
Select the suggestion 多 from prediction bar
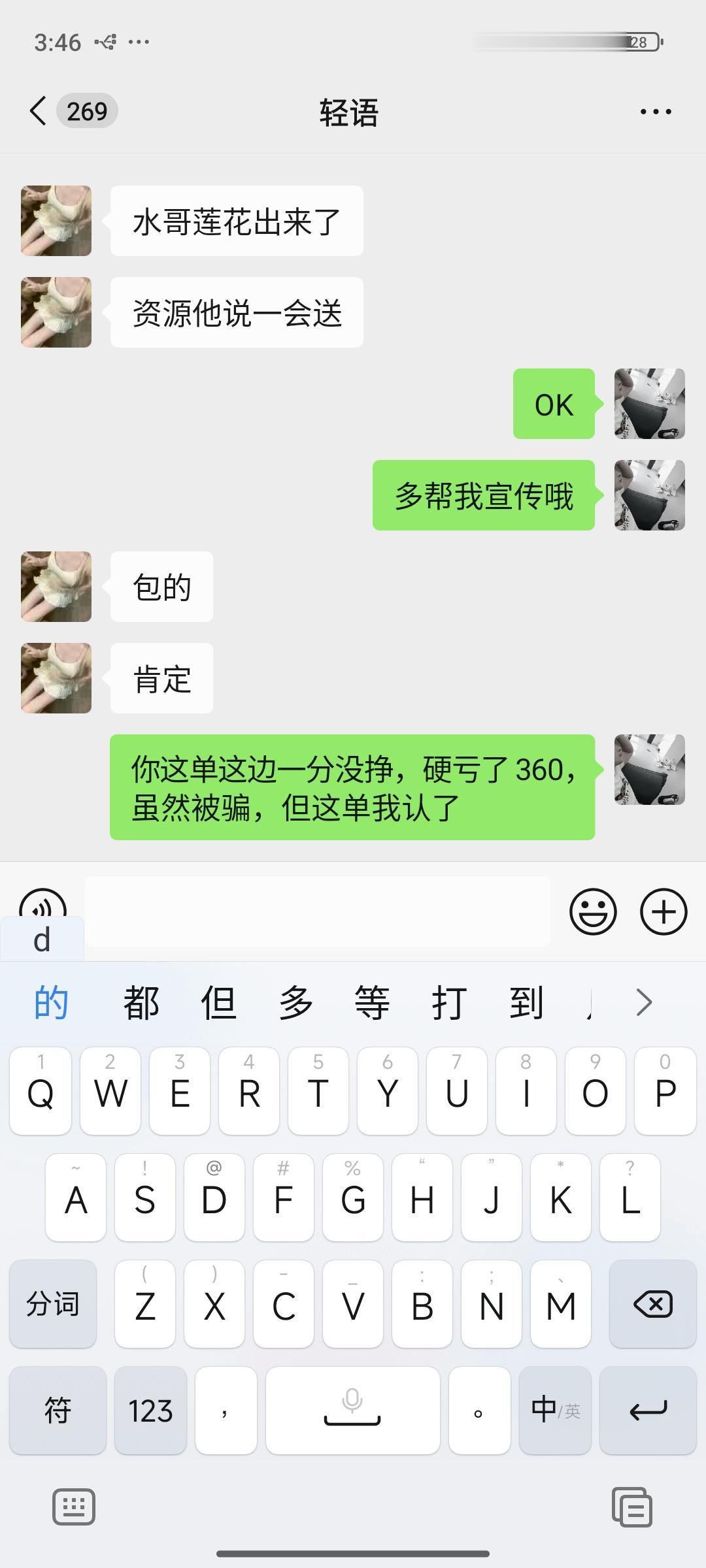click(295, 1001)
